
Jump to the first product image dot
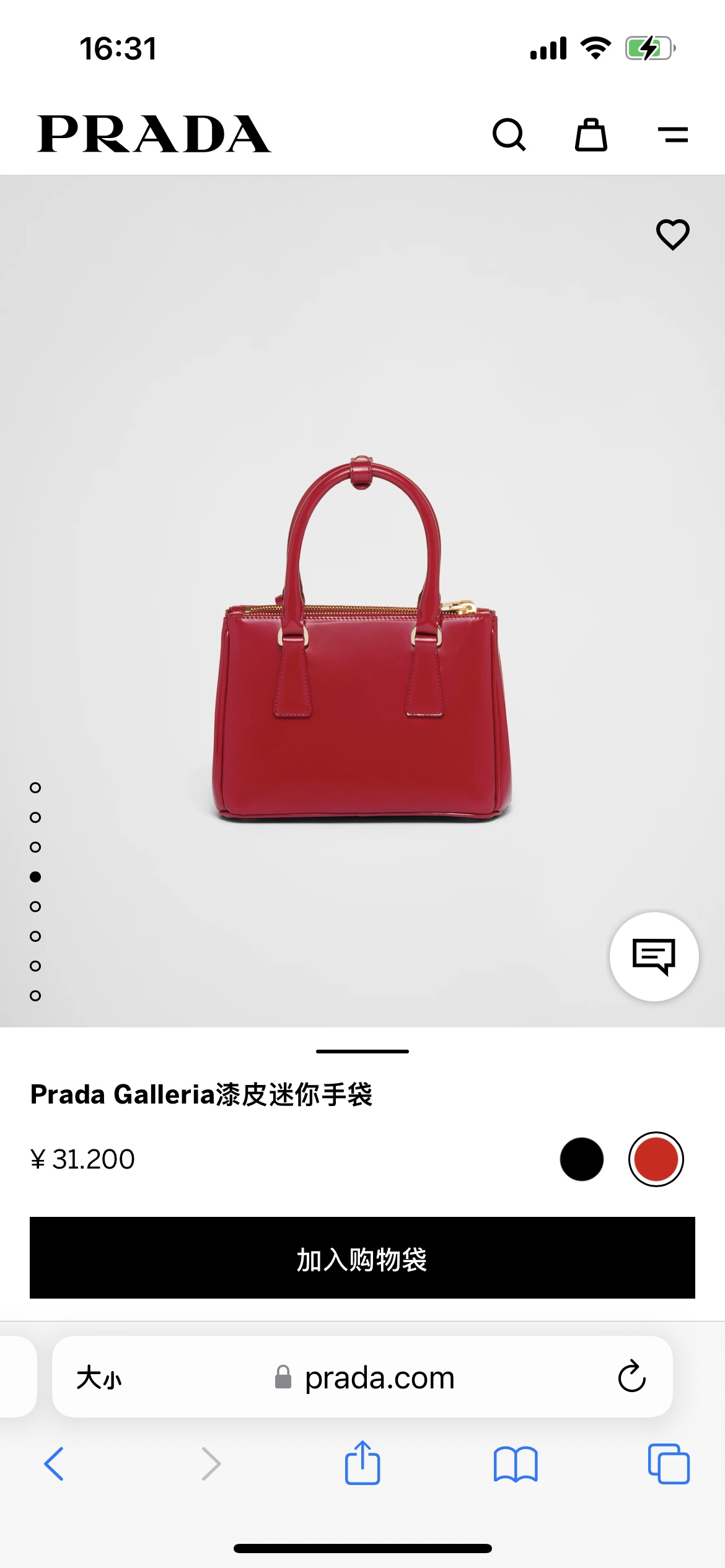(x=35, y=788)
